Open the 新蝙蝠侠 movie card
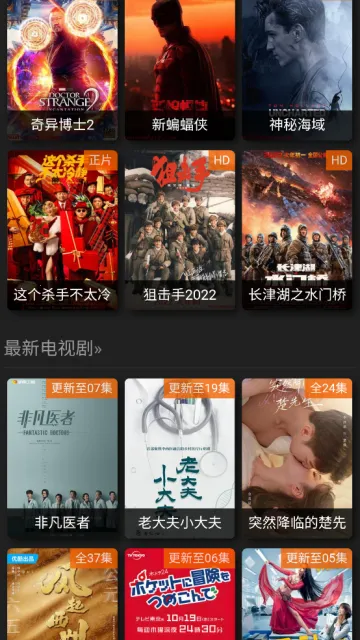 pyautogui.click(x=180, y=69)
